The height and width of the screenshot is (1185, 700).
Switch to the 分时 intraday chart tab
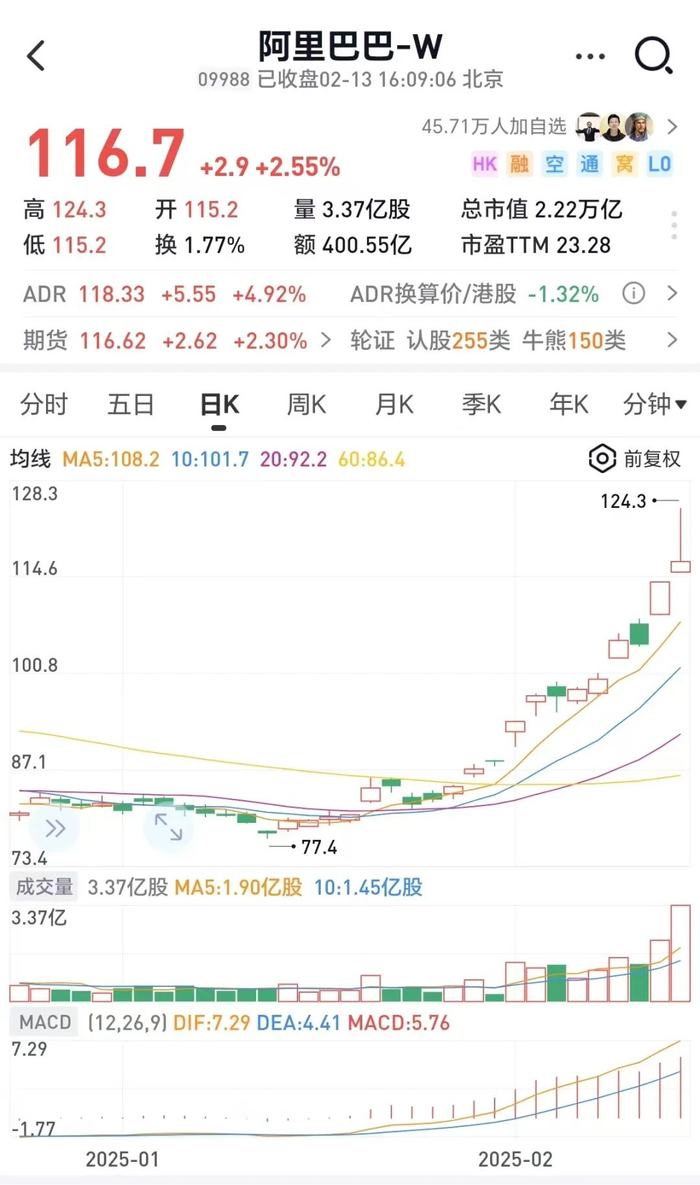(x=44, y=404)
